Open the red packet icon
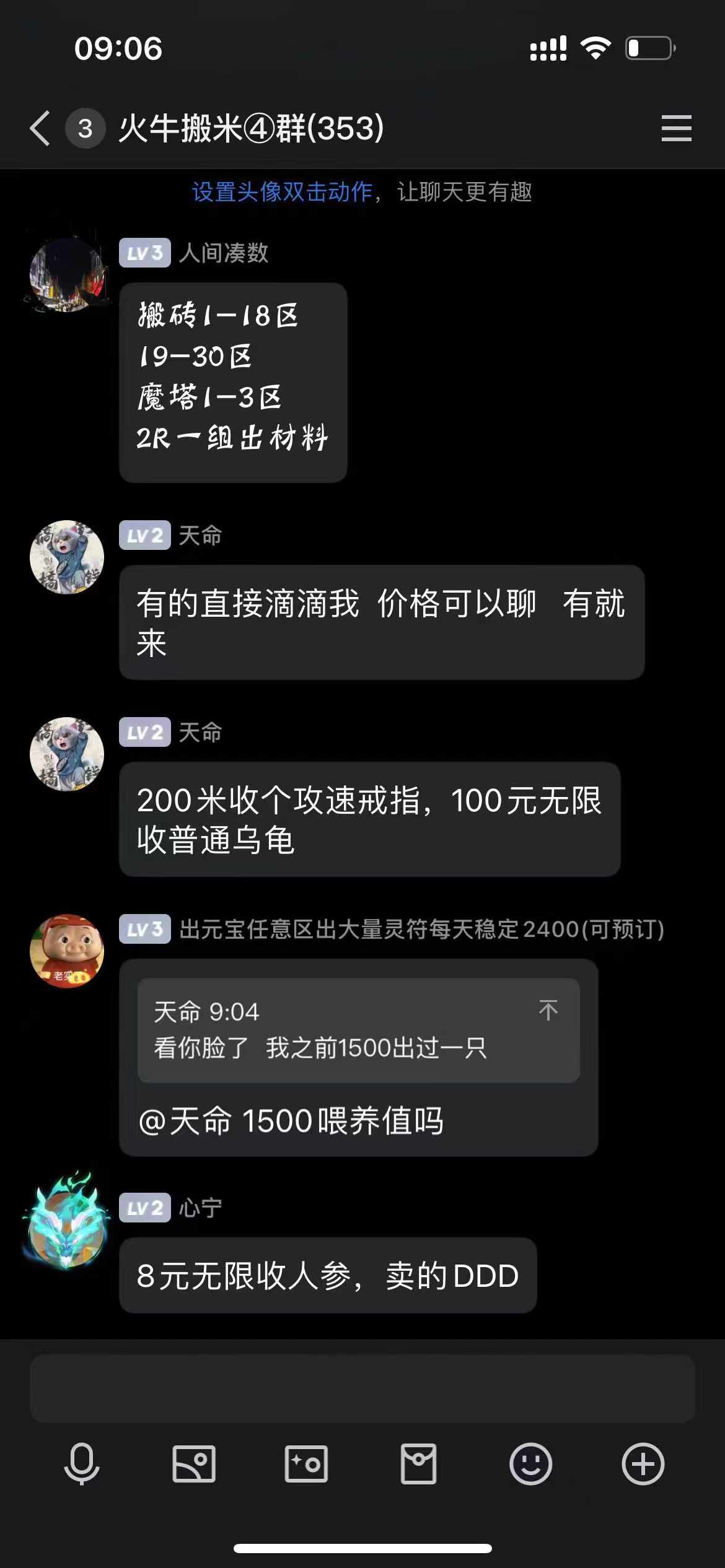This screenshot has height=1568, width=725. (418, 1464)
